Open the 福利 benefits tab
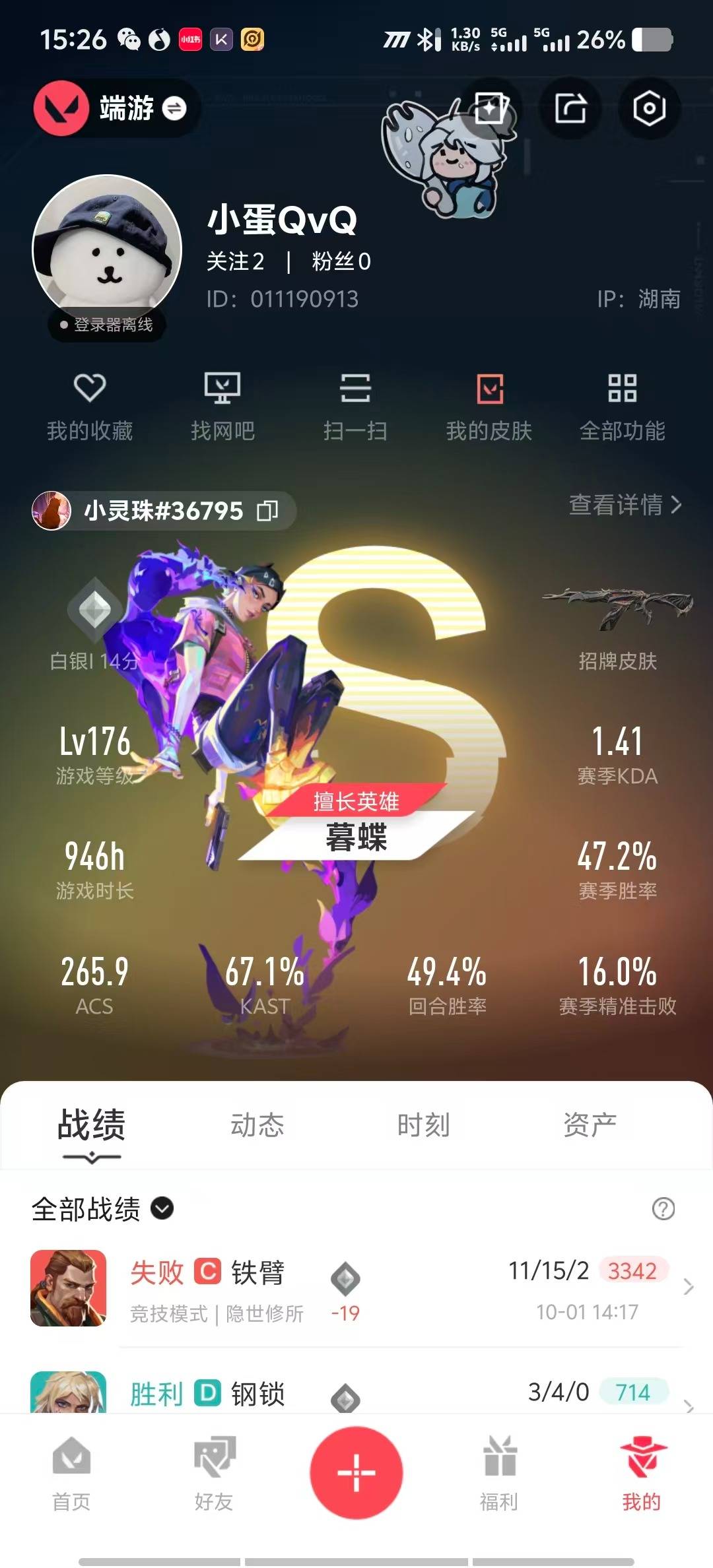This screenshot has height=1568, width=713. 499,1473
